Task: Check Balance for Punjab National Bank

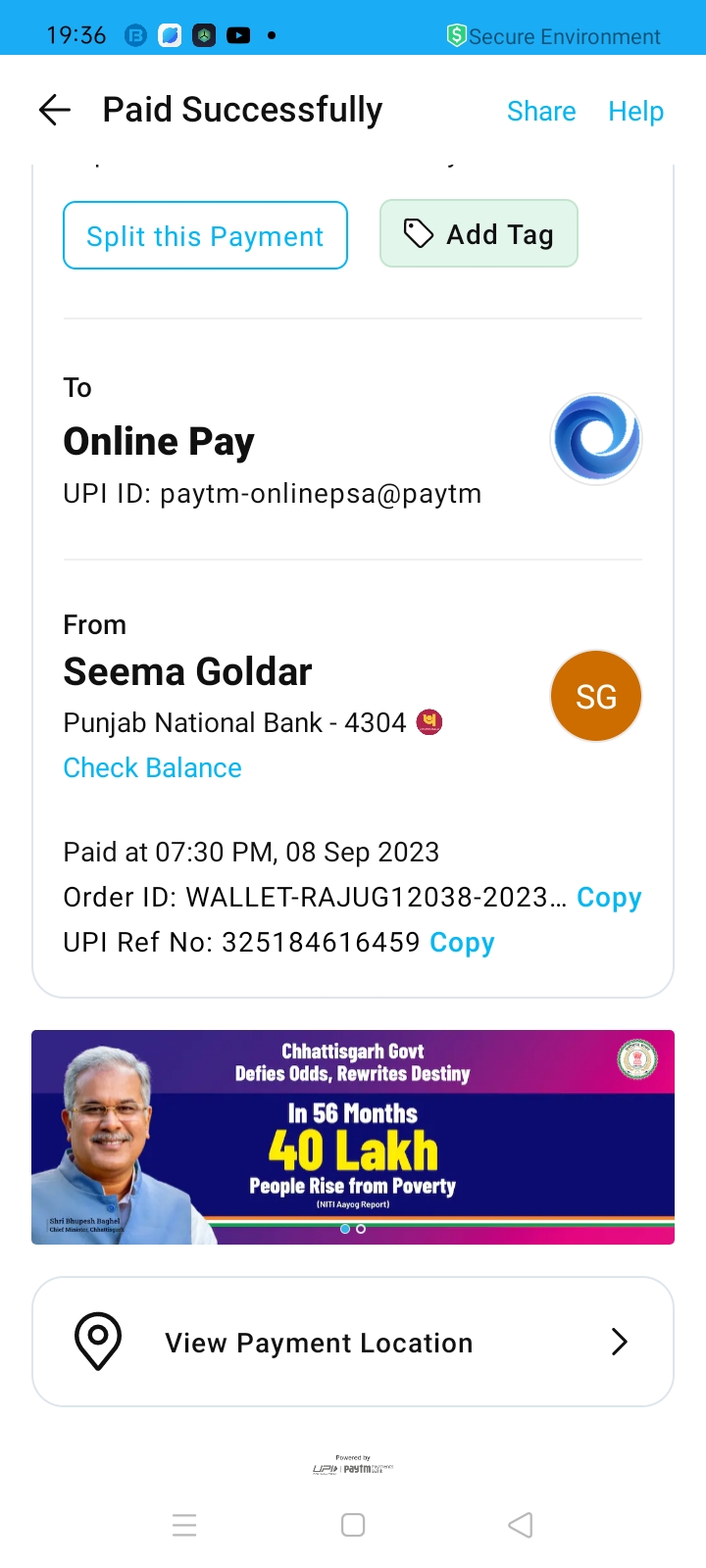Action: [x=152, y=767]
